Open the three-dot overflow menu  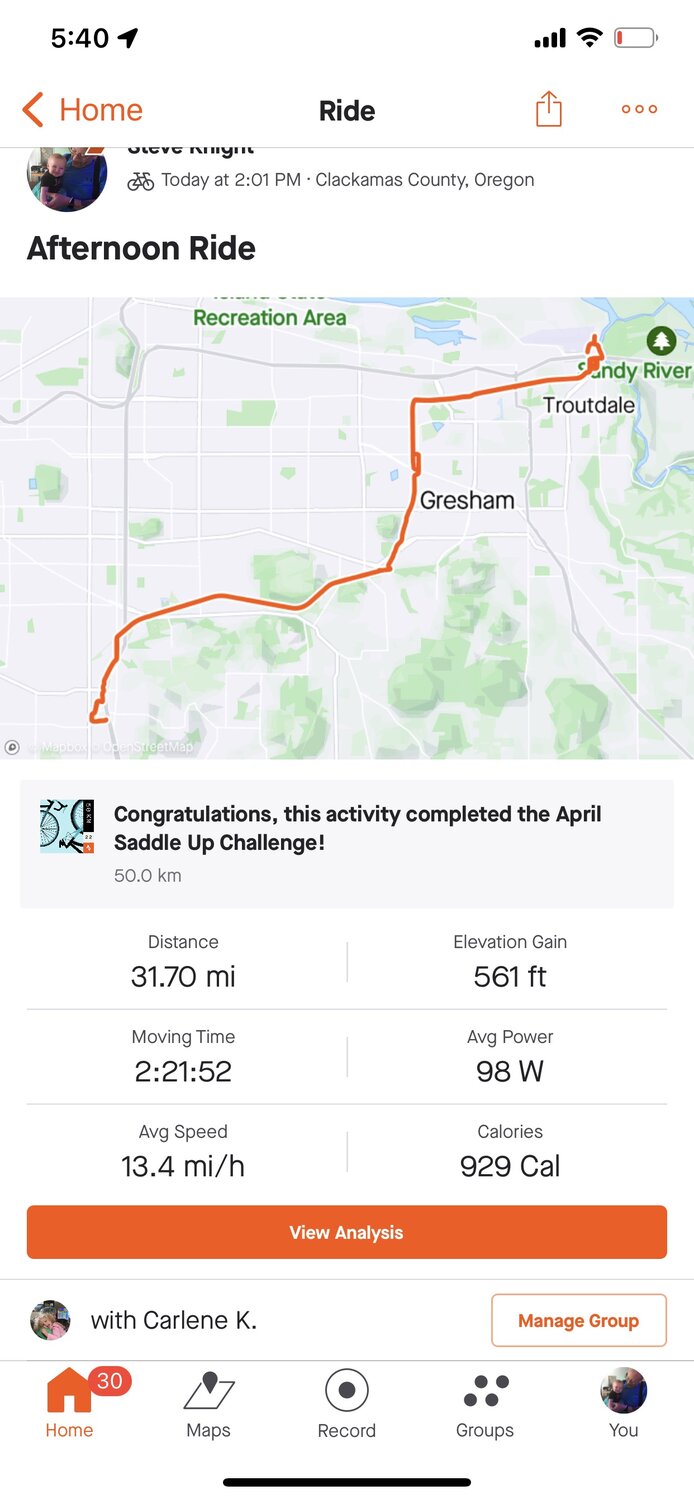click(x=639, y=109)
